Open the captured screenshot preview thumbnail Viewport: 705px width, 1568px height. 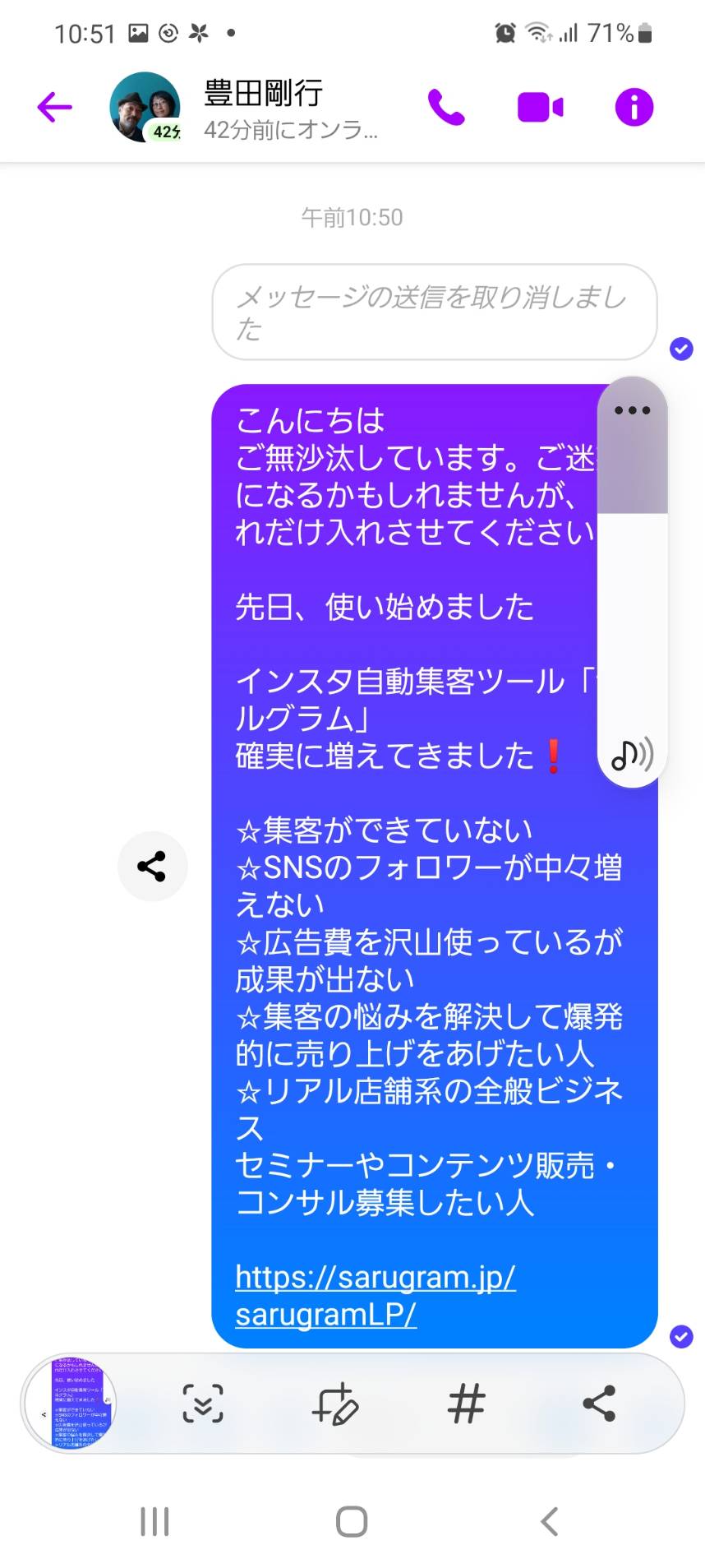click(x=71, y=1403)
